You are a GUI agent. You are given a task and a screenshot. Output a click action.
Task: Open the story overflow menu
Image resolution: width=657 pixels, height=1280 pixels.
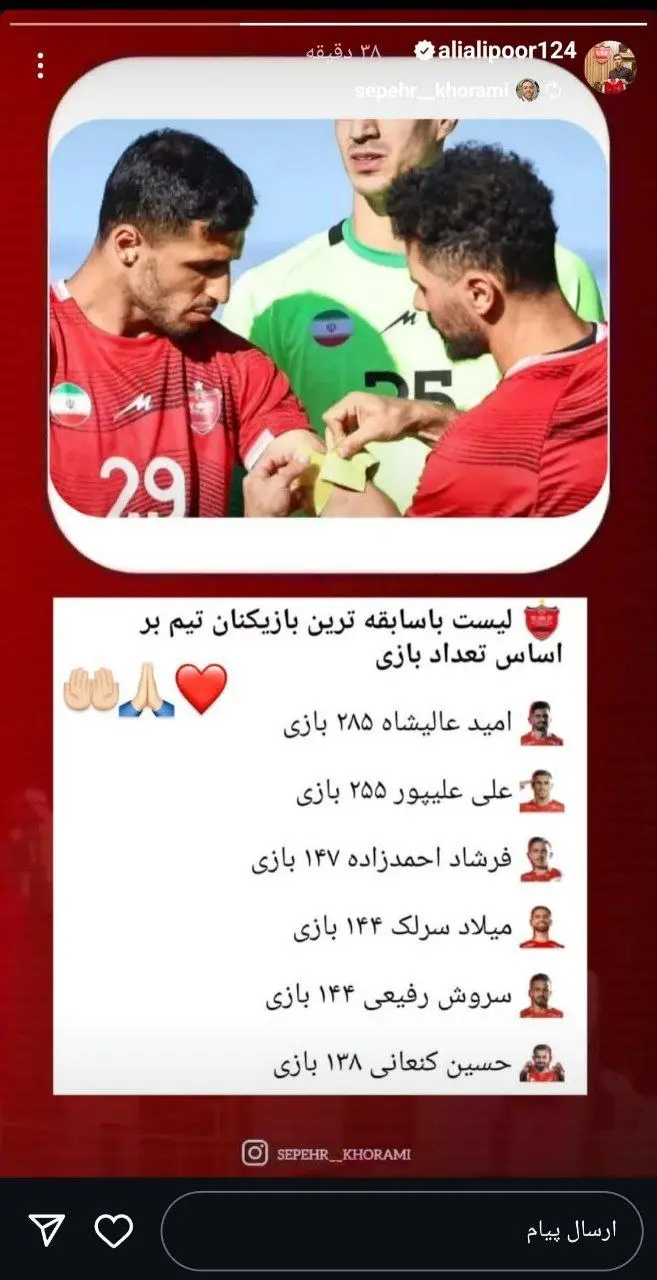40,66
